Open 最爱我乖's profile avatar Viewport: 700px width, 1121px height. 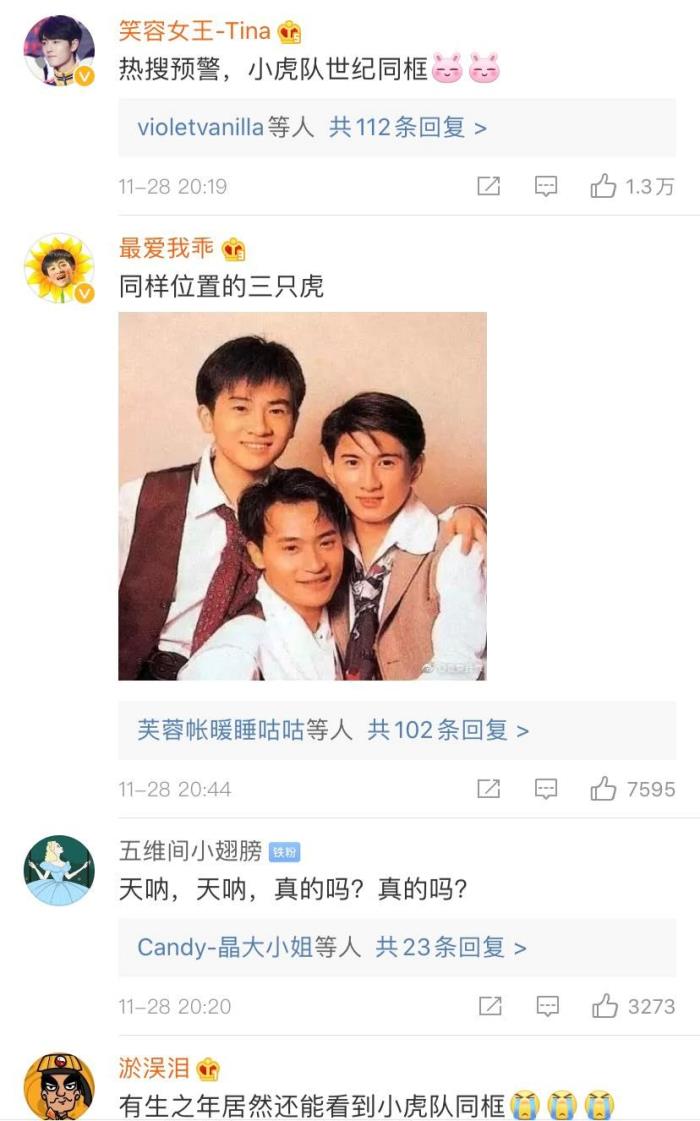tap(59, 269)
